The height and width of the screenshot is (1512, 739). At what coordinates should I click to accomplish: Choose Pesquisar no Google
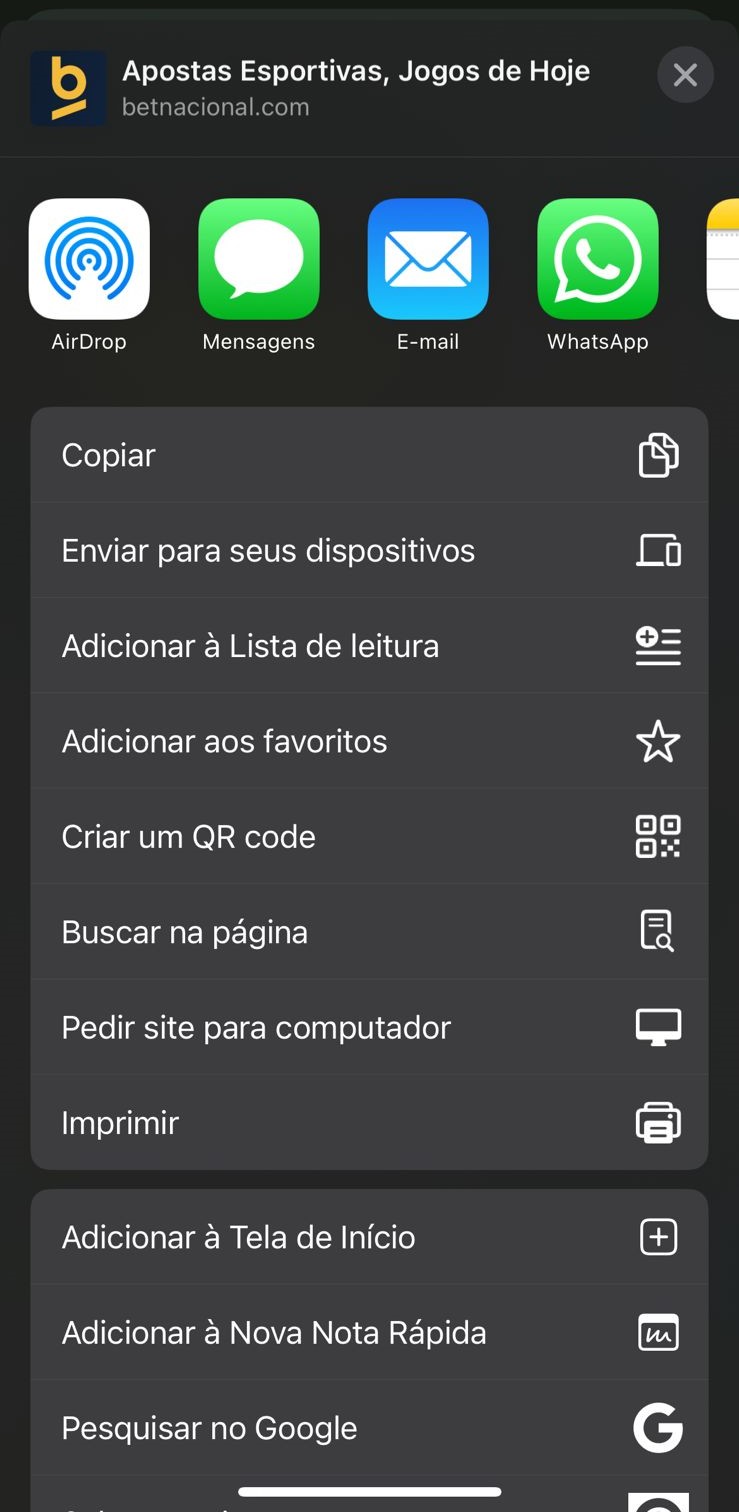(369, 1428)
